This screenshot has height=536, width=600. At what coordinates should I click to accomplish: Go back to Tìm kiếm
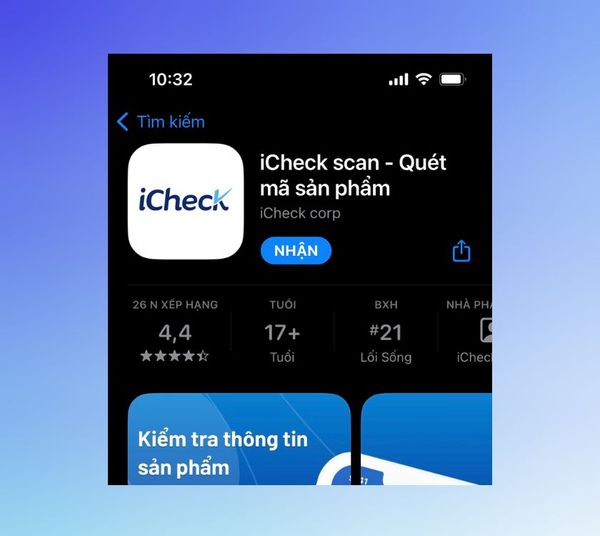tap(160, 122)
